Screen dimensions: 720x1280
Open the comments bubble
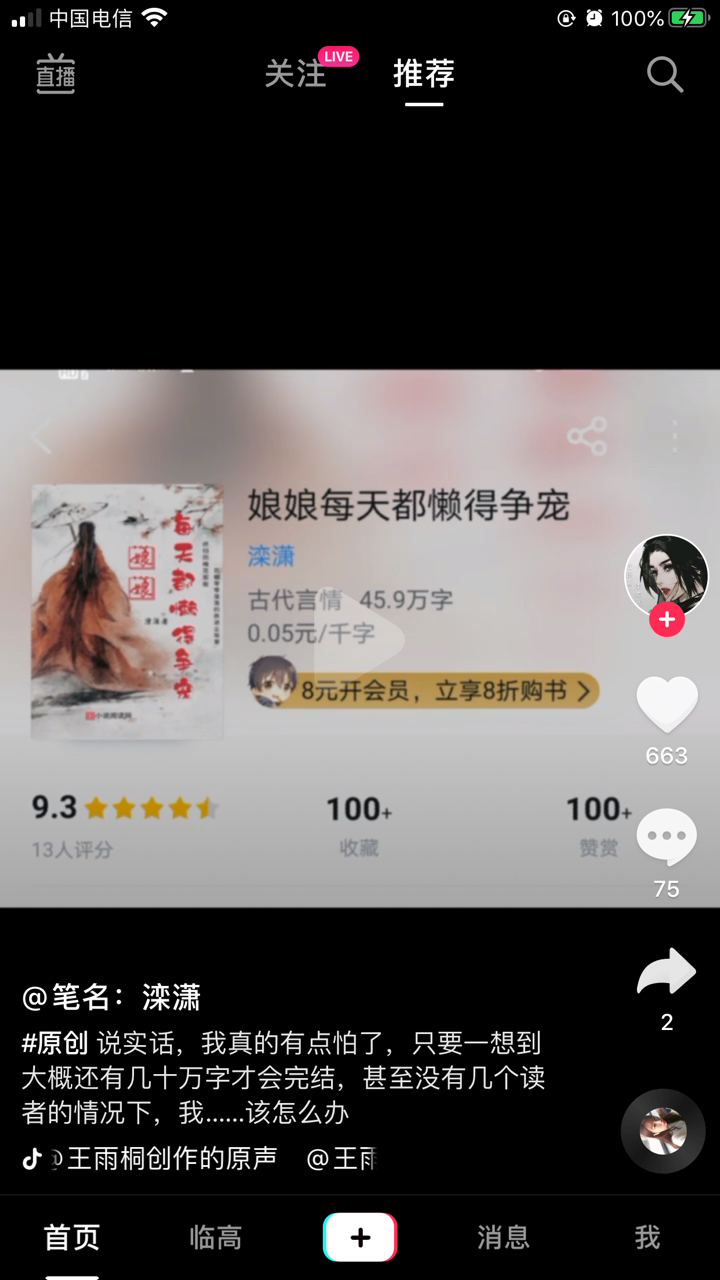(x=666, y=838)
